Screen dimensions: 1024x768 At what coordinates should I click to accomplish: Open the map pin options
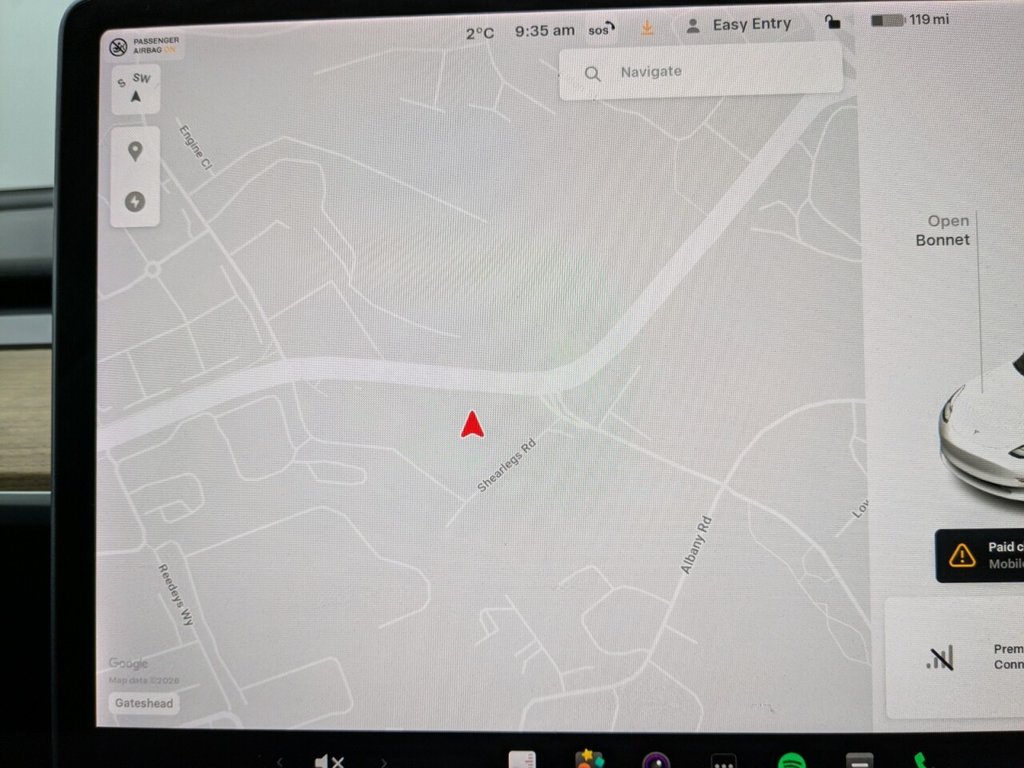135,152
